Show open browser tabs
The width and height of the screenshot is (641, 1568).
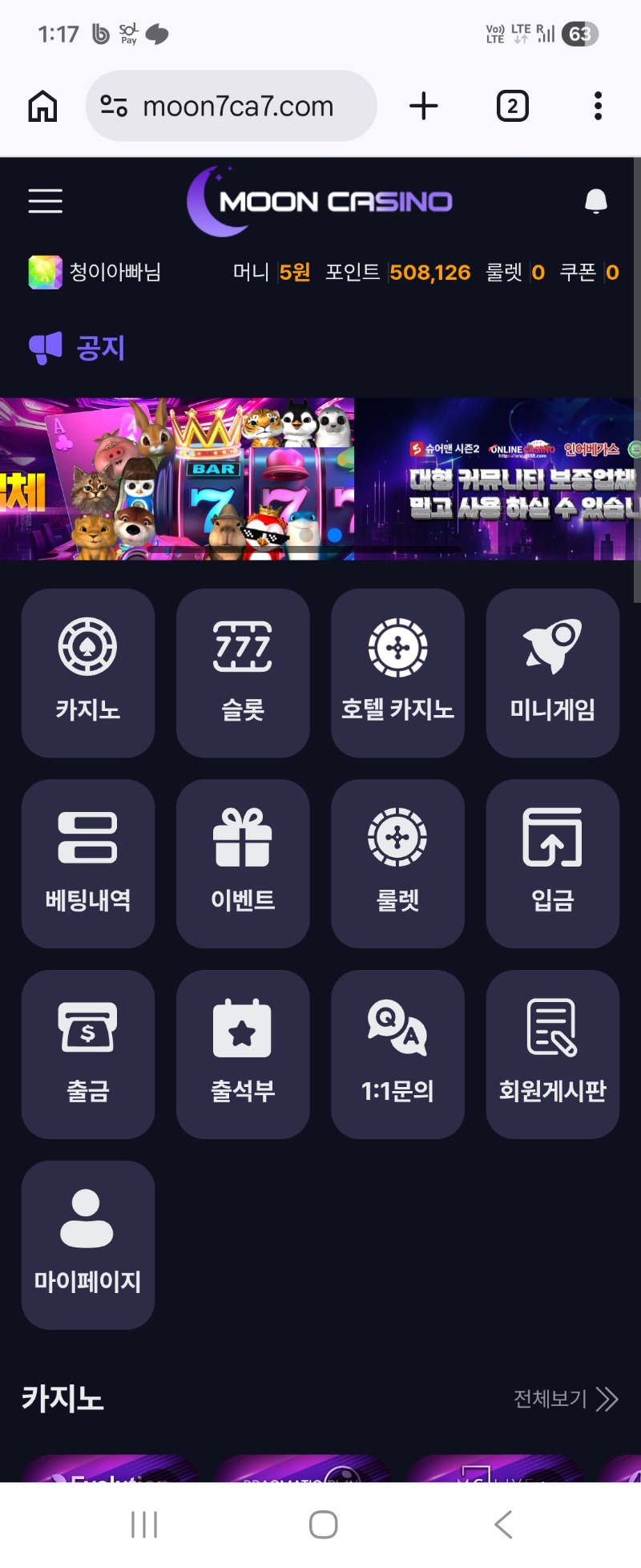click(513, 106)
